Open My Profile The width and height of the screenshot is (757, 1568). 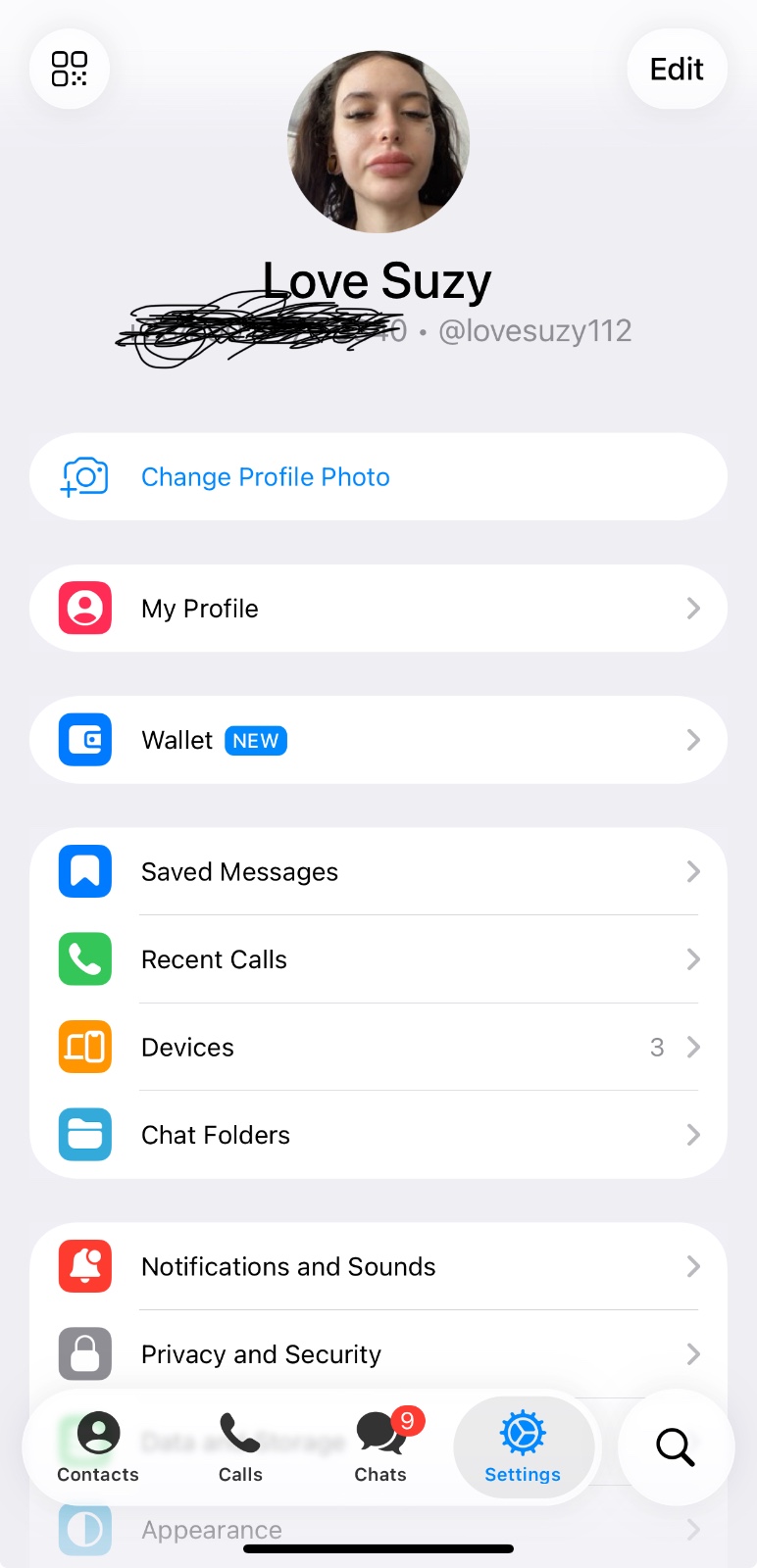point(378,609)
